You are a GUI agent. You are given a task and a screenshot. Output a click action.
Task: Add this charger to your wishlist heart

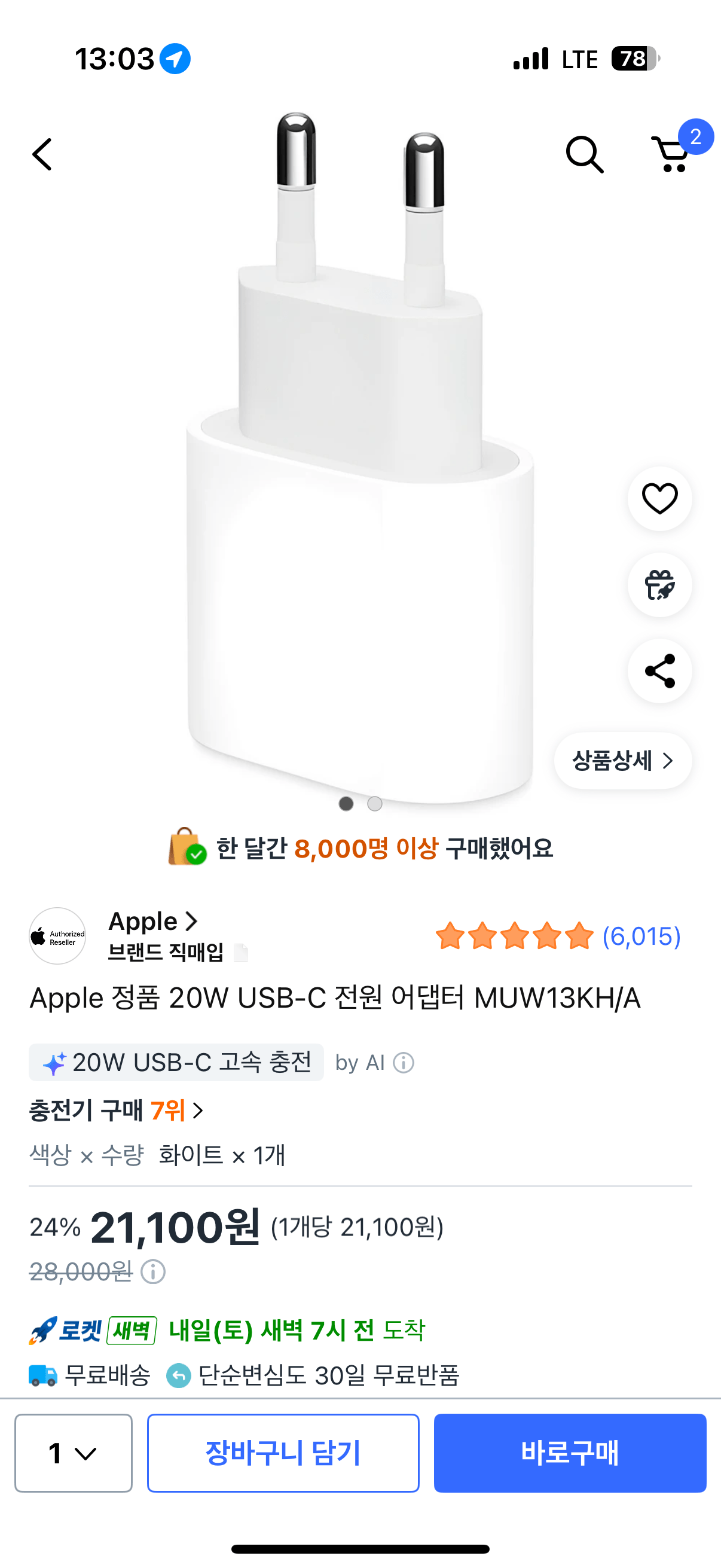659,499
